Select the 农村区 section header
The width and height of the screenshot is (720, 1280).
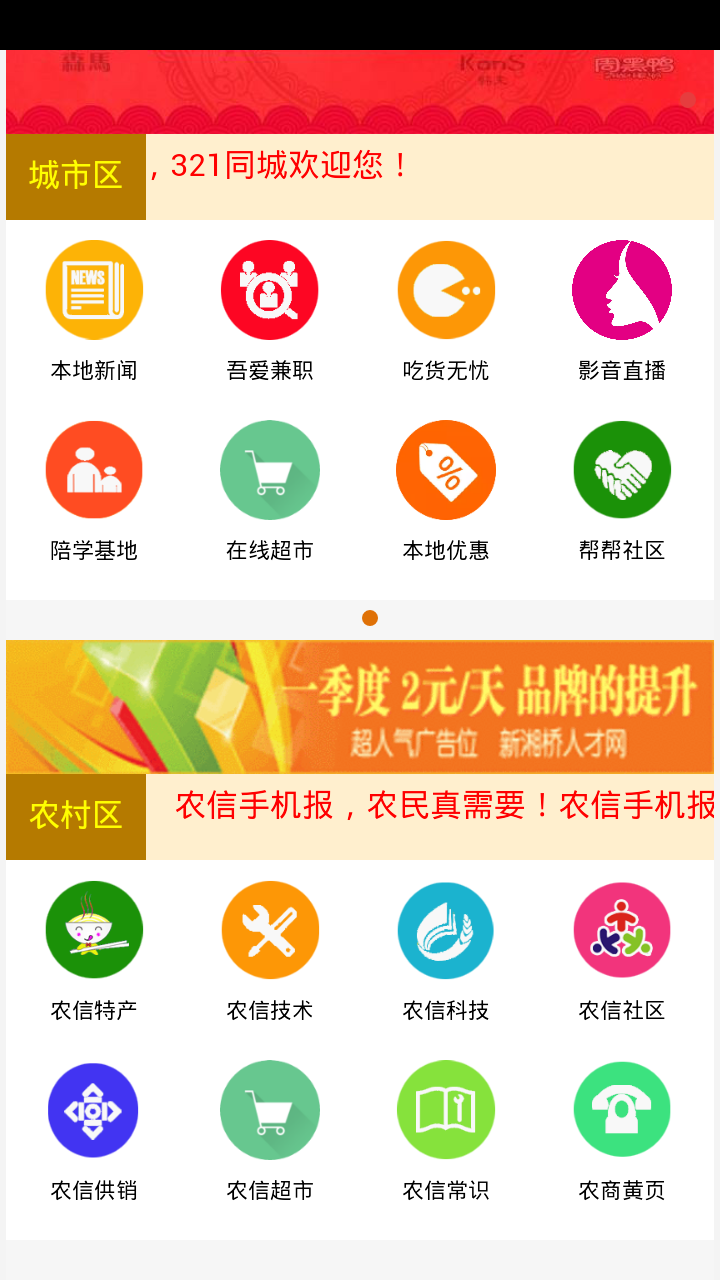click(75, 816)
